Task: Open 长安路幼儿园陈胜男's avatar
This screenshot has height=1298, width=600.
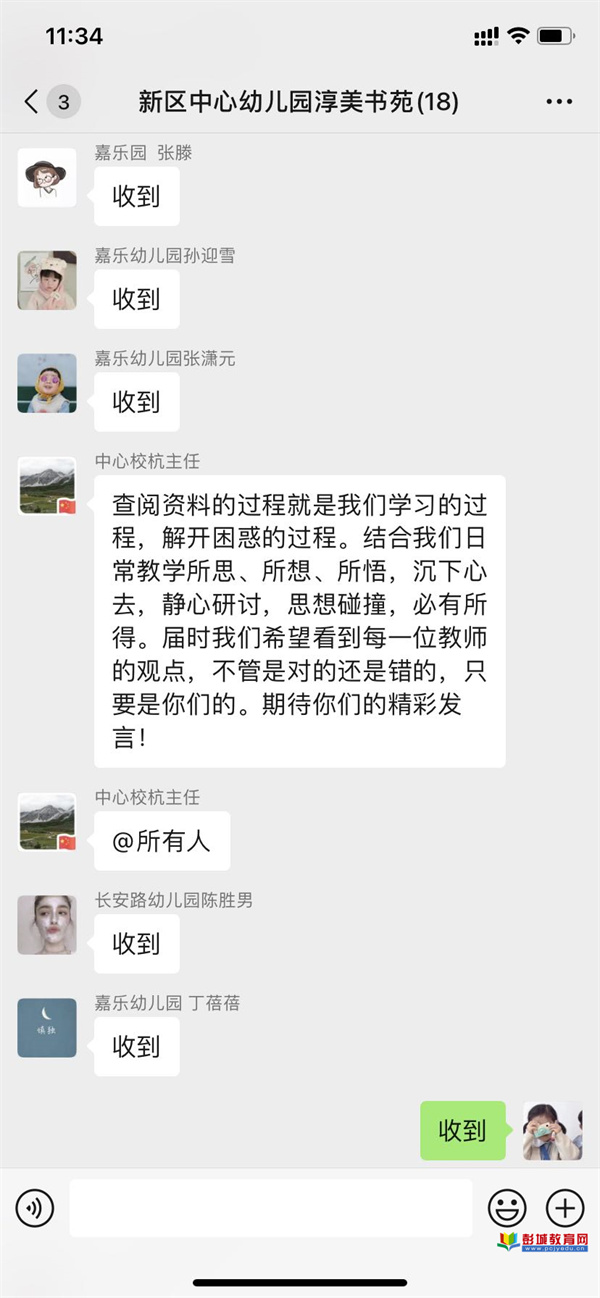Action: tap(47, 925)
